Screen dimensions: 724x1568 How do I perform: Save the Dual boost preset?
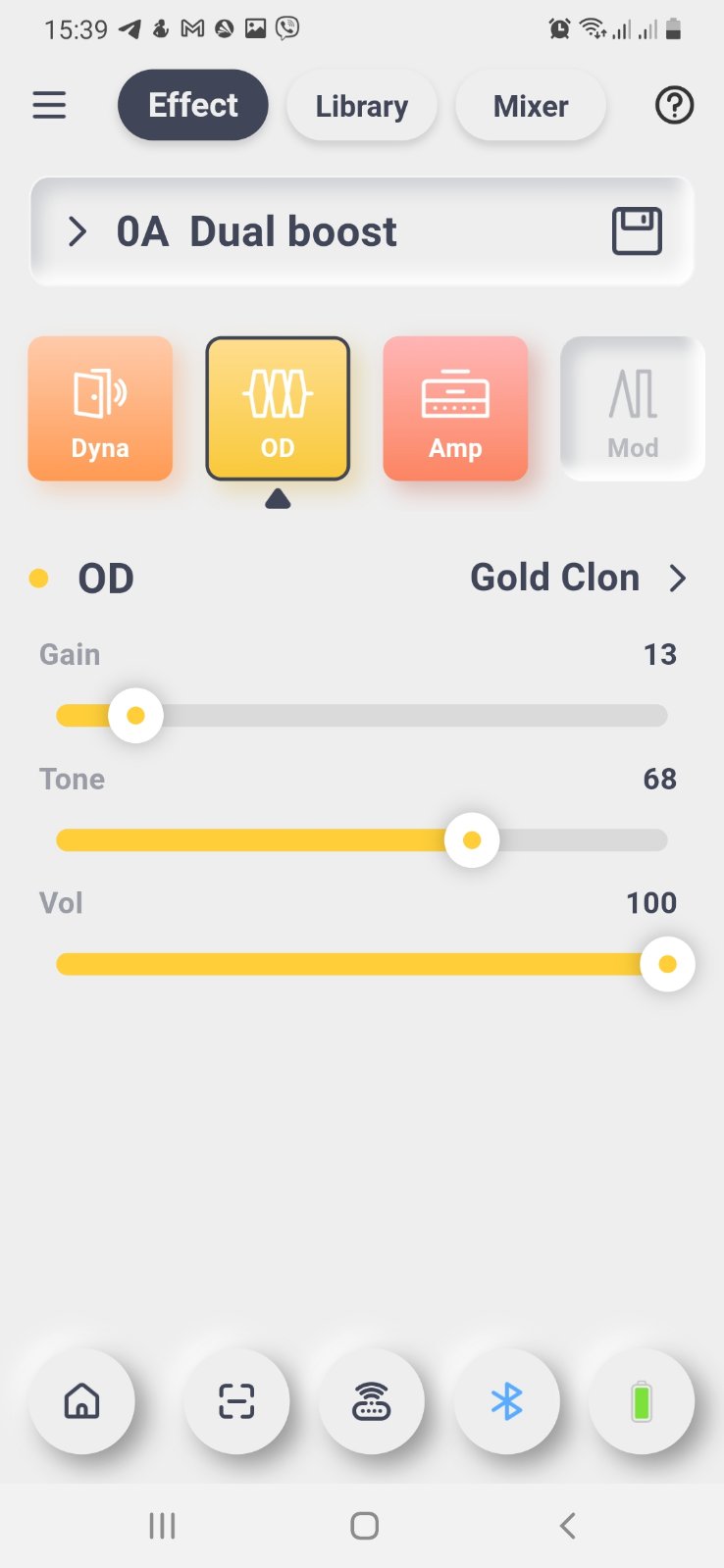tap(637, 231)
